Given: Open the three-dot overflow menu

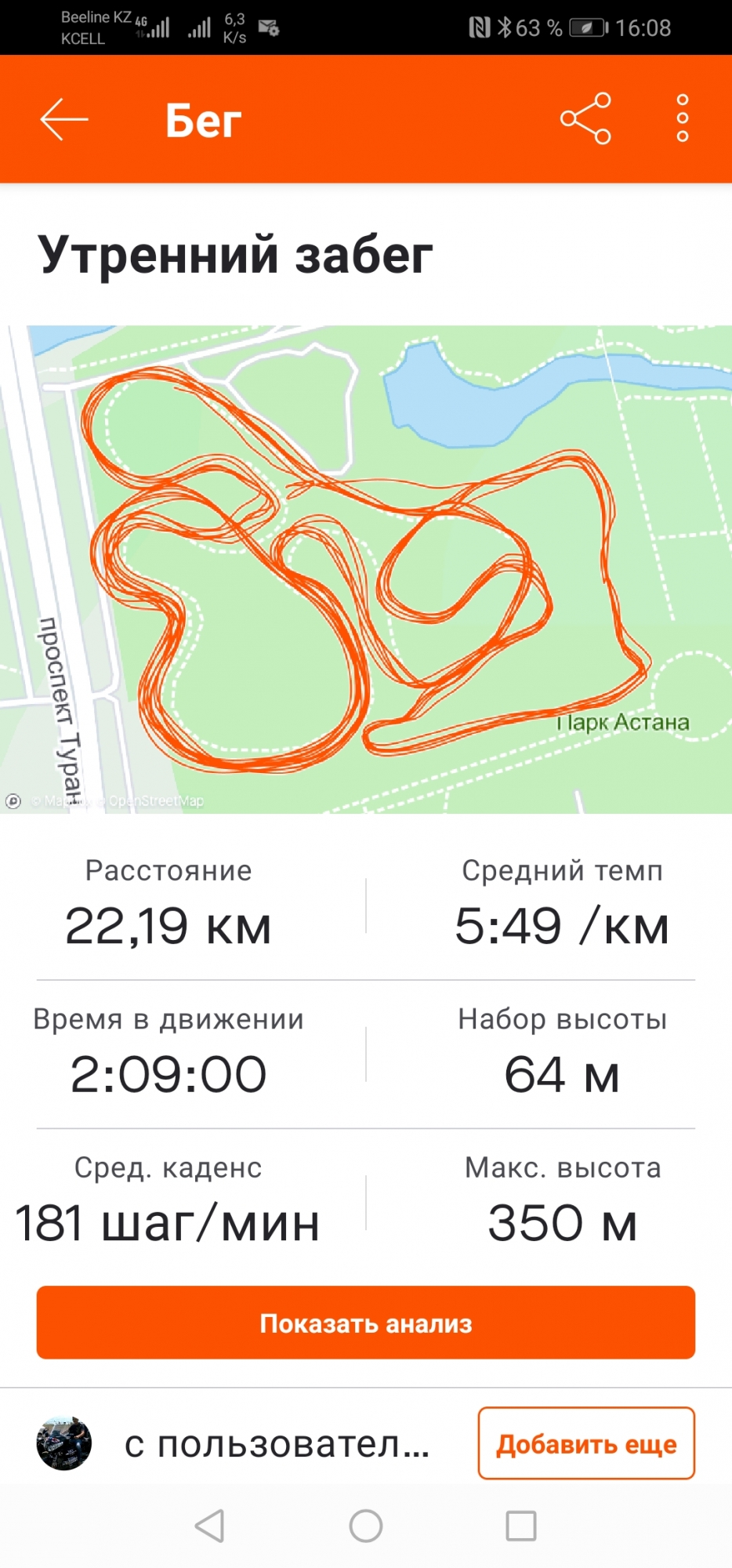Looking at the screenshot, I should point(682,118).
